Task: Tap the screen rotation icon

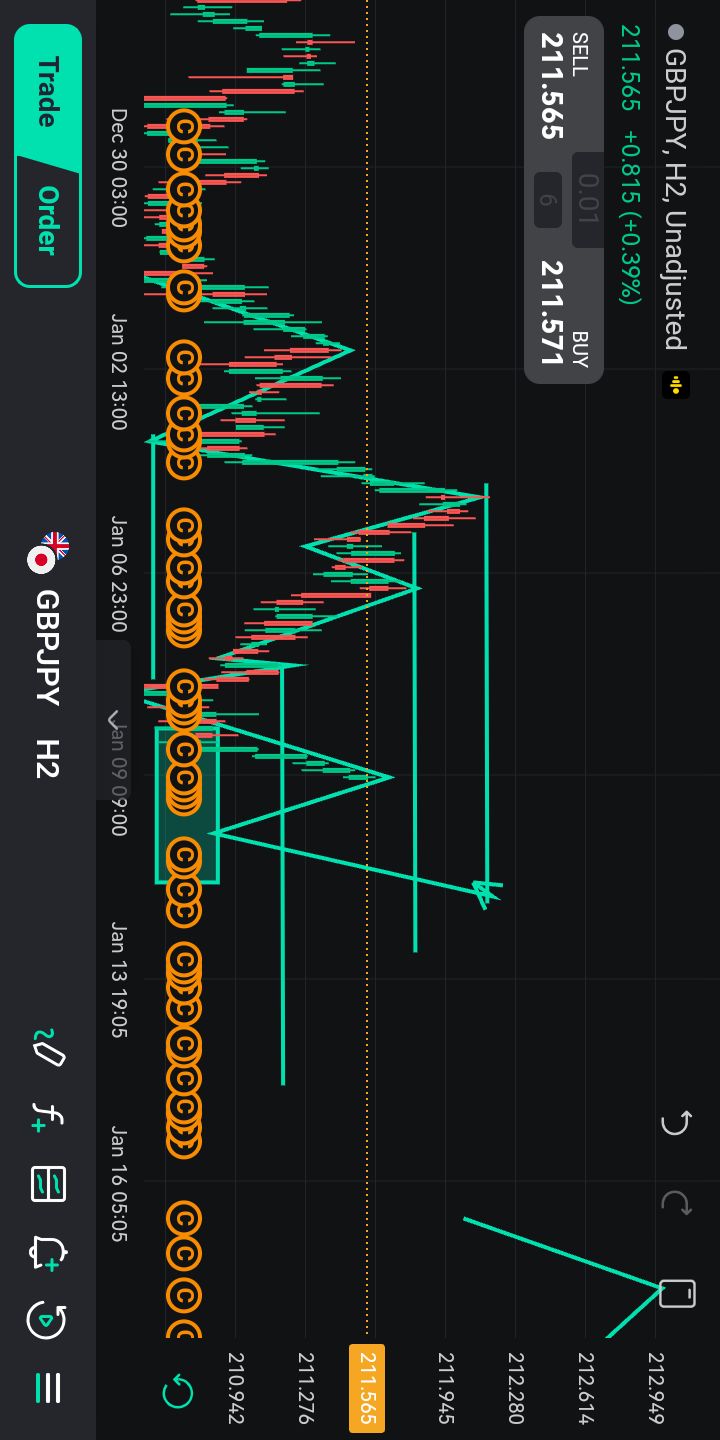Action: coord(677,1293)
